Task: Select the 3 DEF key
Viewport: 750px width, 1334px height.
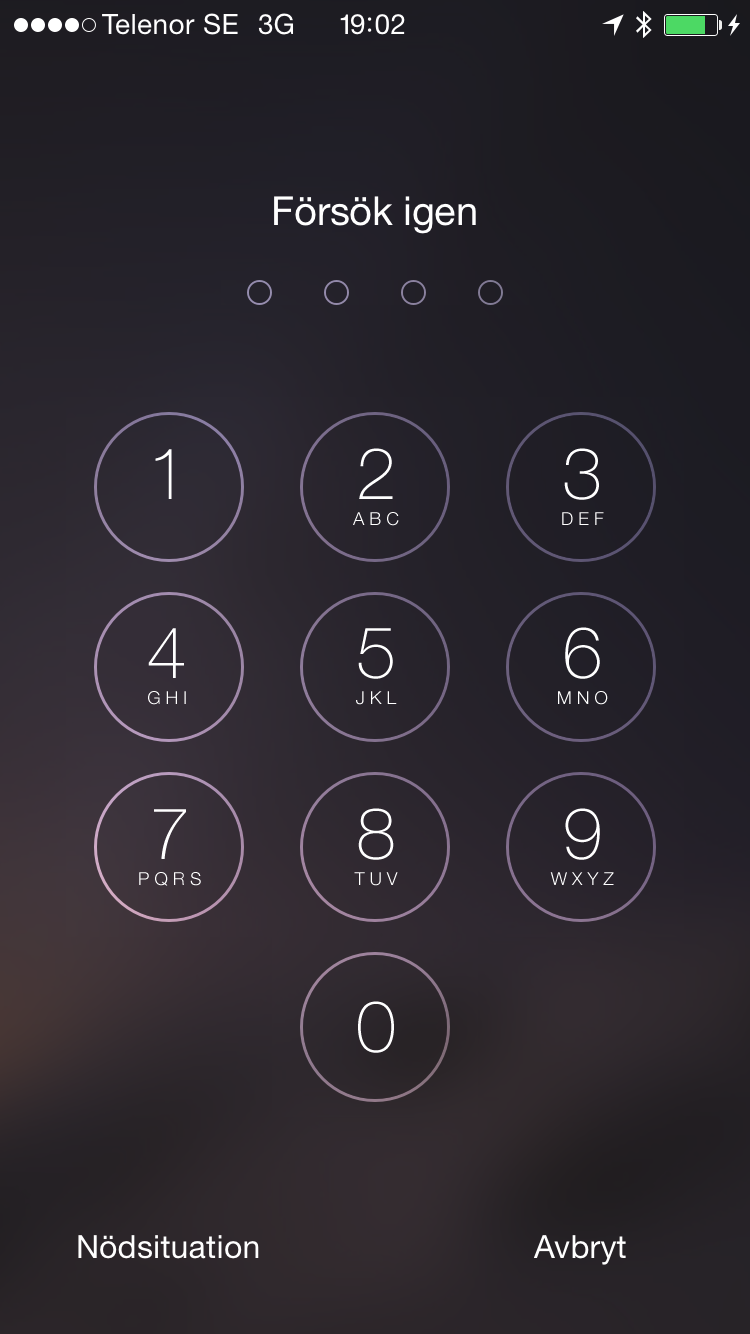Action: point(581,487)
